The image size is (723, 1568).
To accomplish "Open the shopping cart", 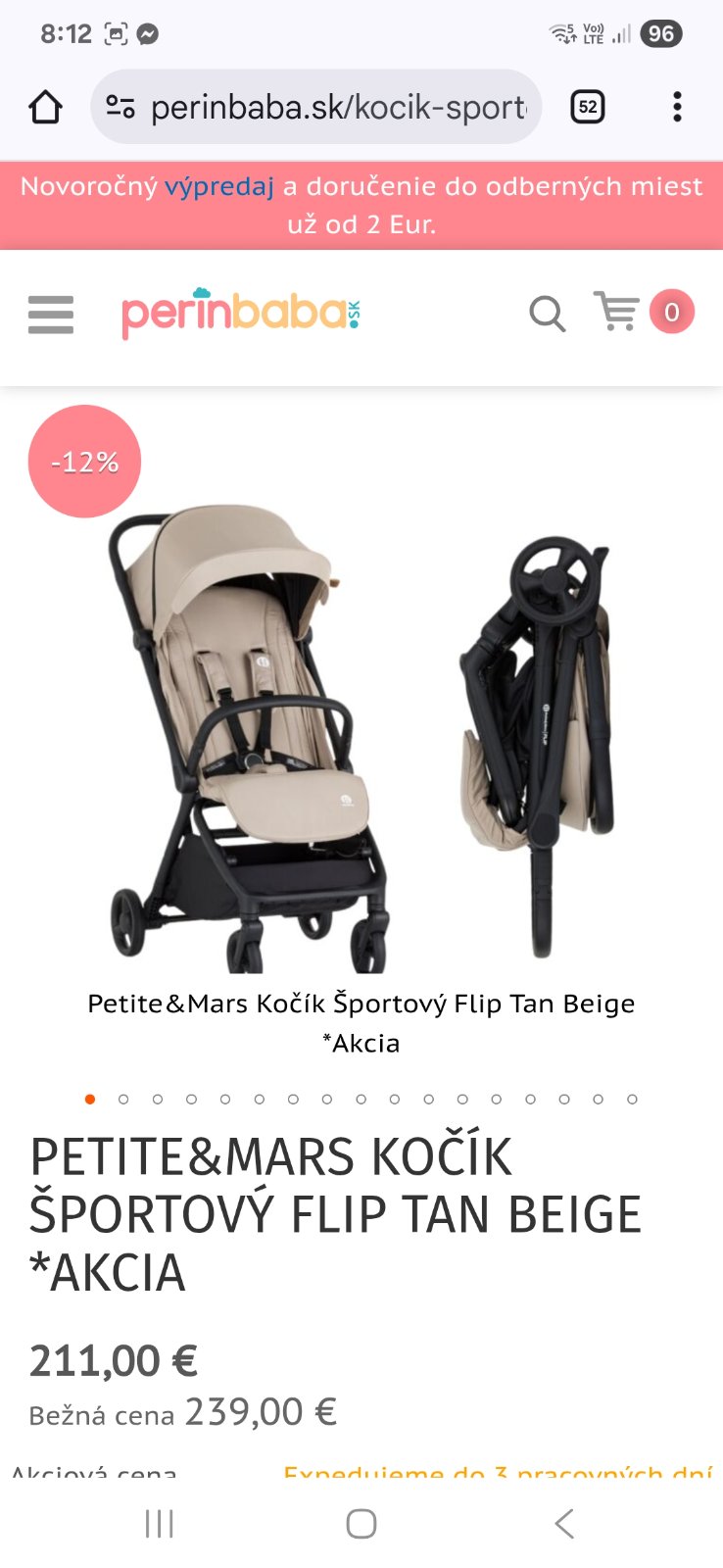I will [x=619, y=312].
